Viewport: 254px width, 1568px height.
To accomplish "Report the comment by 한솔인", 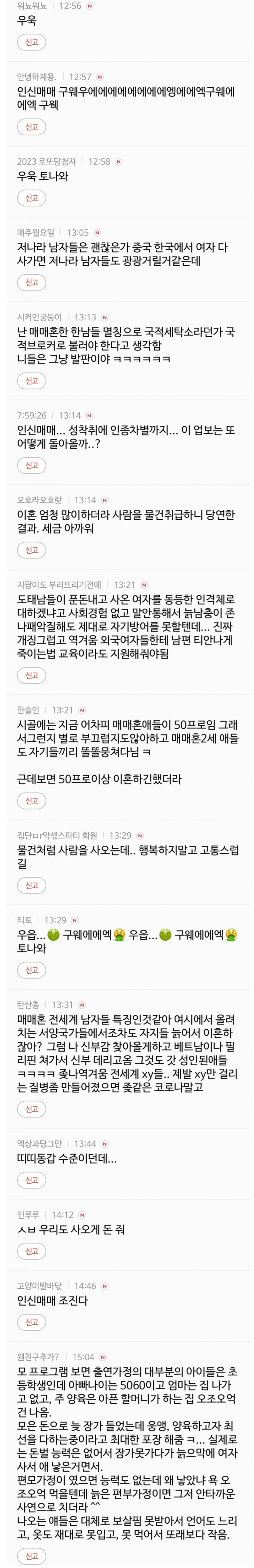I will click(x=32, y=800).
